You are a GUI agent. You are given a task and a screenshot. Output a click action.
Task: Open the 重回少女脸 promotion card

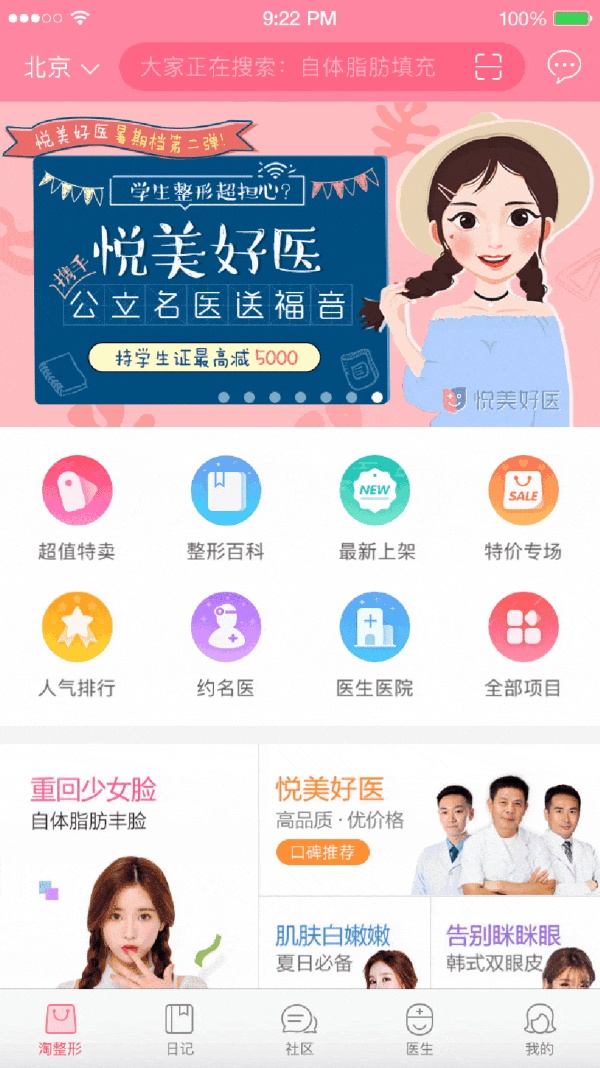click(128, 866)
